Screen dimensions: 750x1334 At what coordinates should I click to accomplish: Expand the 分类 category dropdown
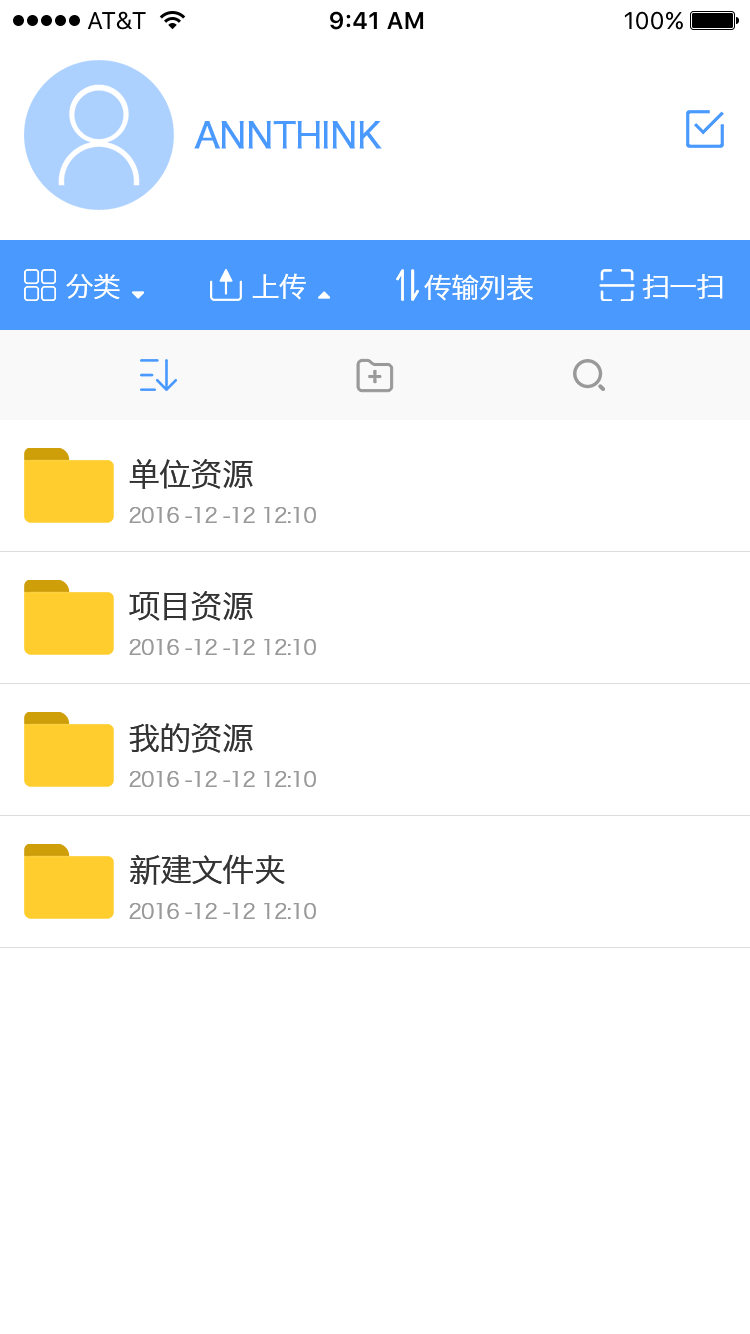coord(85,286)
